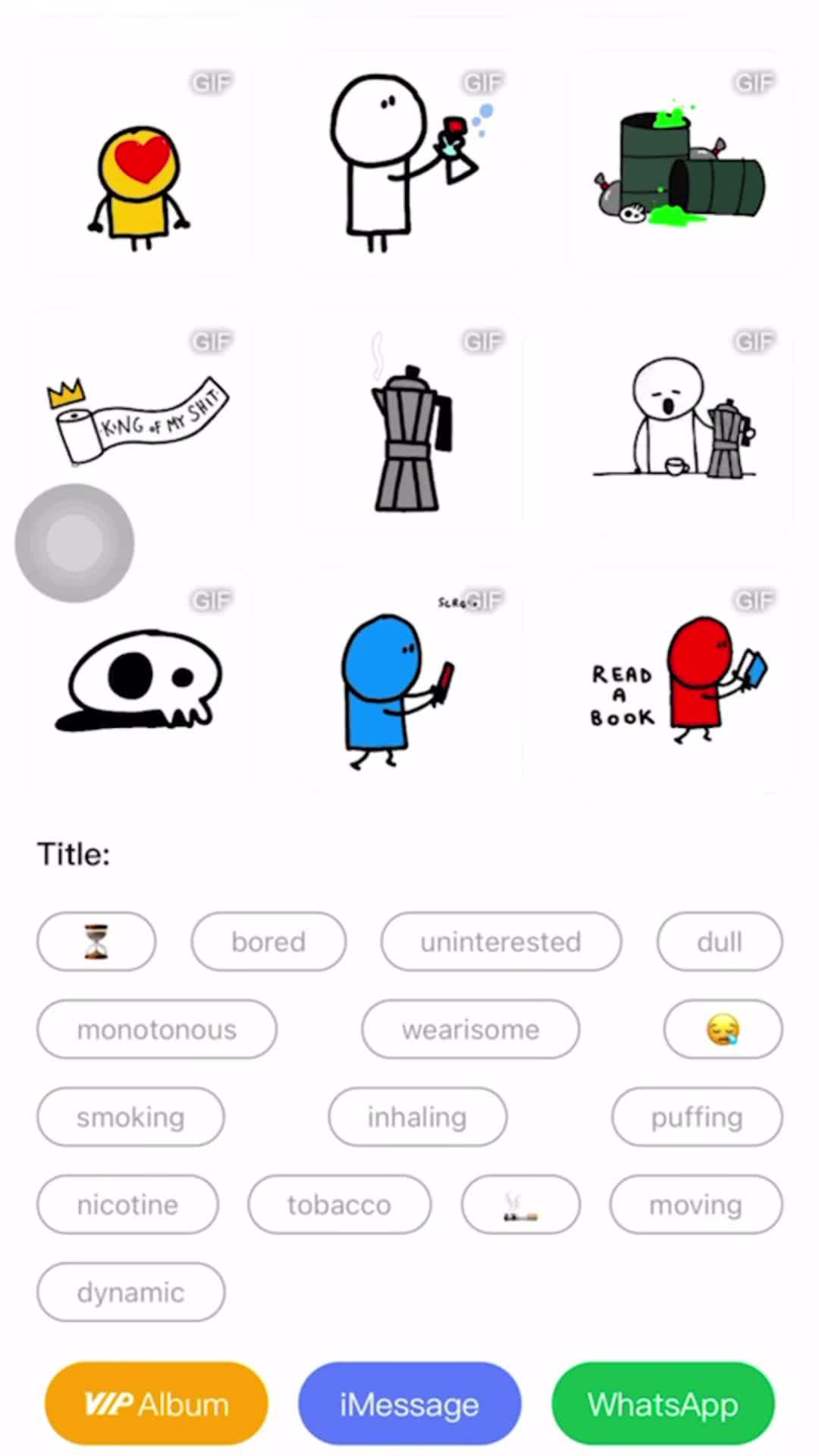The height and width of the screenshot is (1456, 819).
Task: Select the 'nicotine' tag chip
Action: point(127,1205)
